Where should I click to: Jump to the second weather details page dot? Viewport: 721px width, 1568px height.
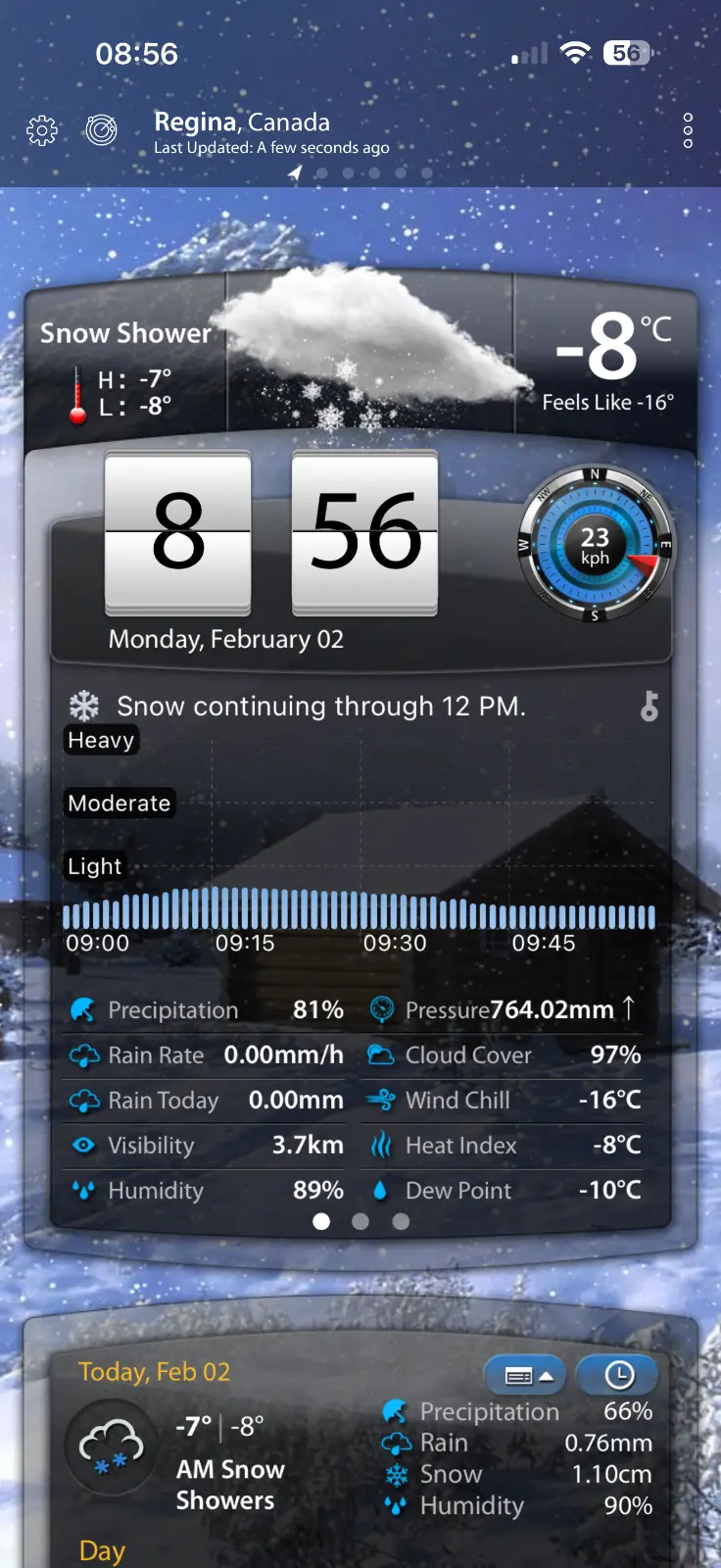pyautogui.click(x=360, y=1221)
